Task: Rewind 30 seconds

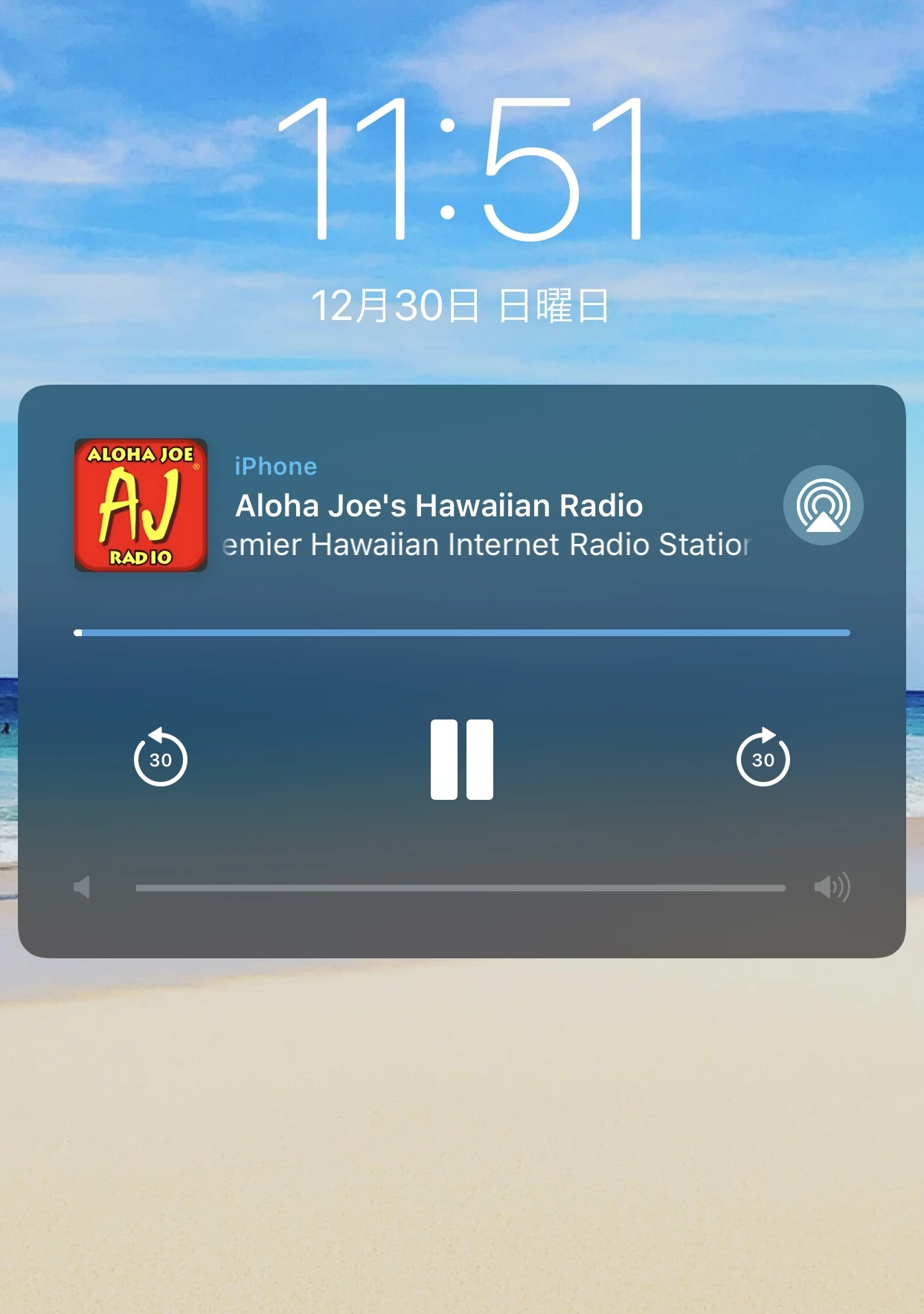Action: pyautogui.click(x=161, y=758)
